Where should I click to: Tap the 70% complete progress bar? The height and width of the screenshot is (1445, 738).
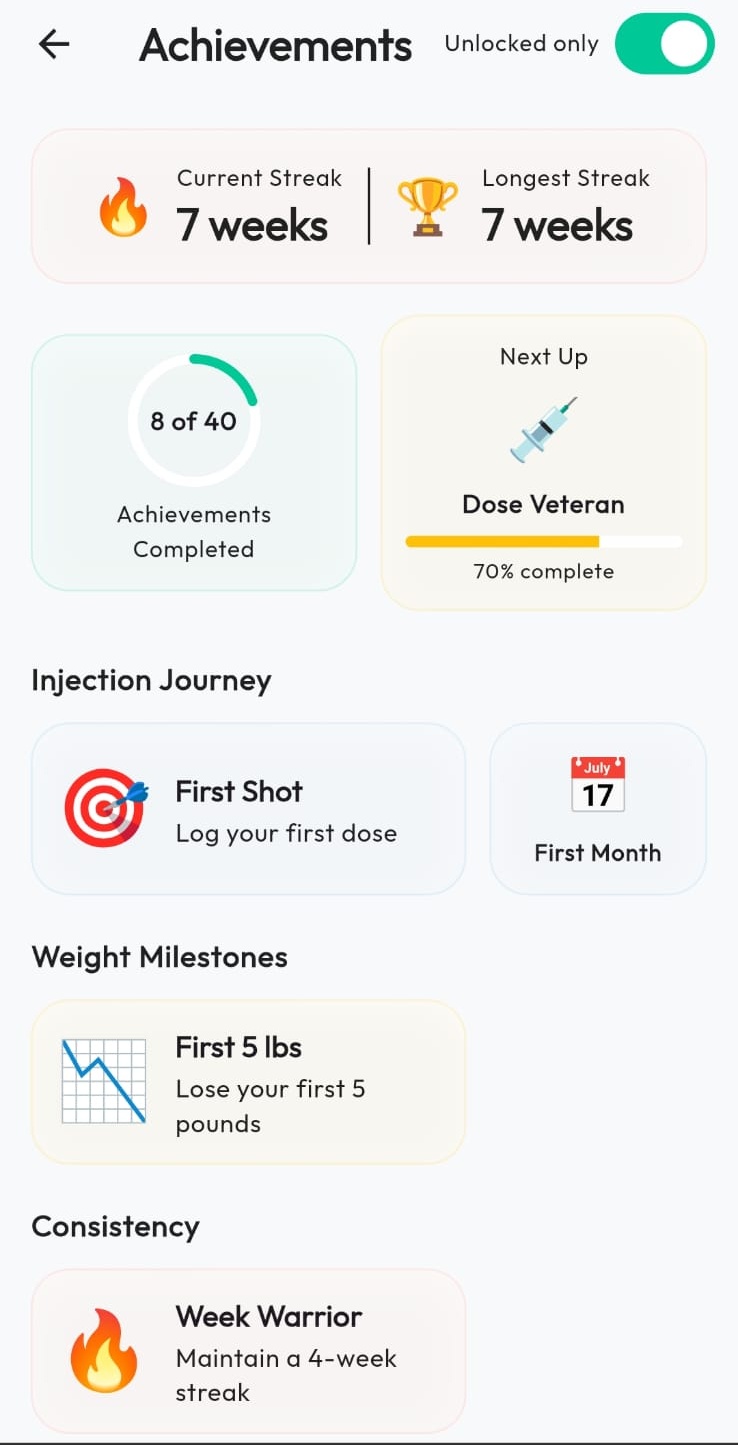(x=543, y=541)
